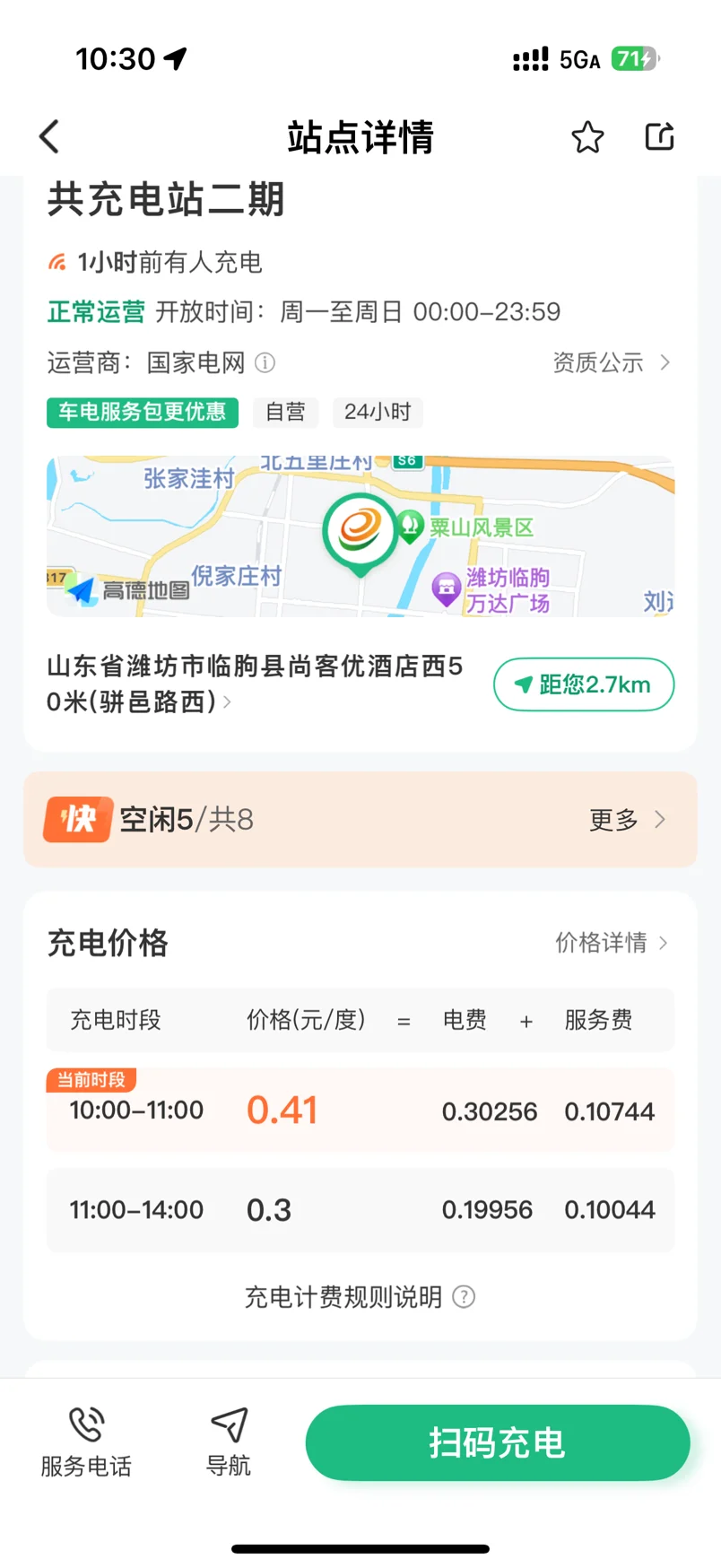Open the 车电服务包更优惠 tag
Screen dimensions: 721x1568
[x=143, y=412]
